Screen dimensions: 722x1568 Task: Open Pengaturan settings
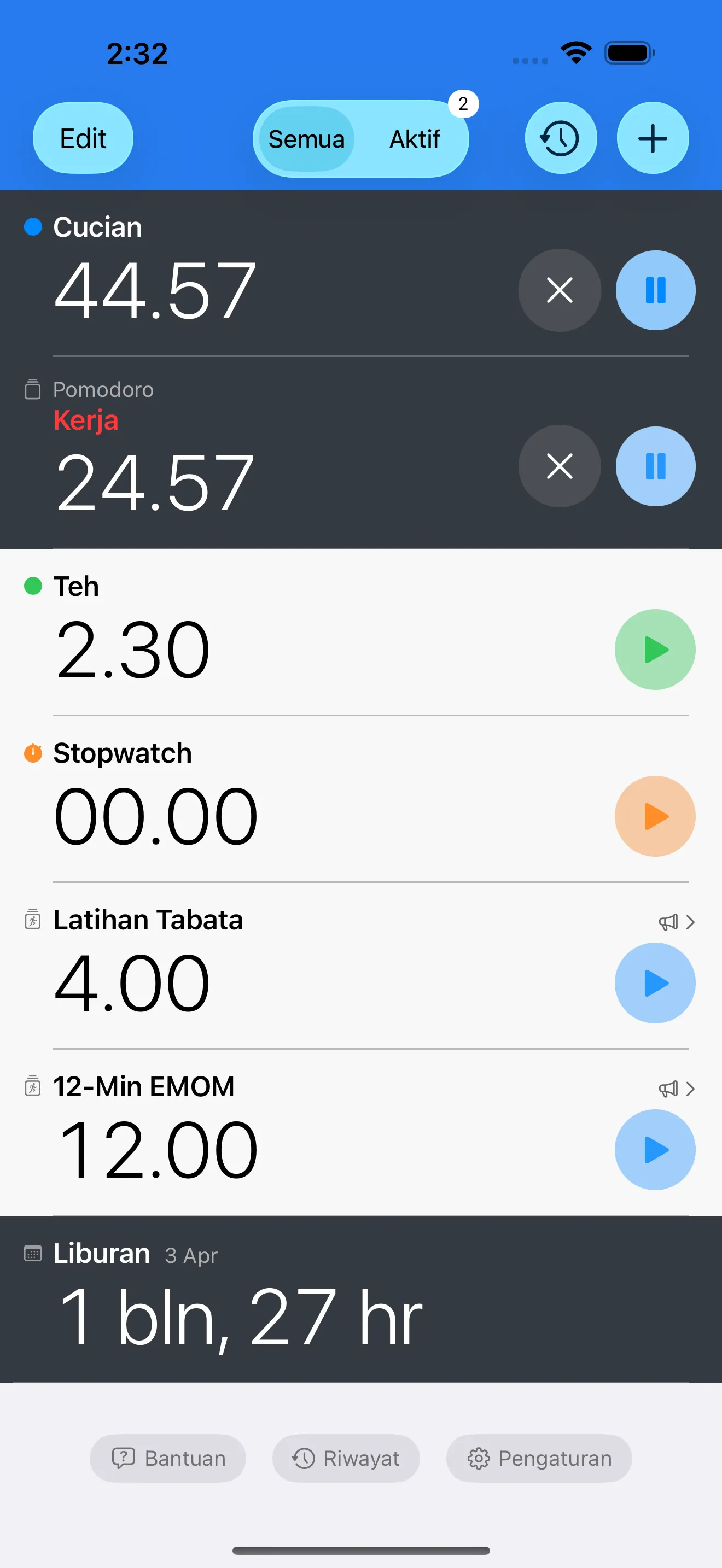[539, 1458]
